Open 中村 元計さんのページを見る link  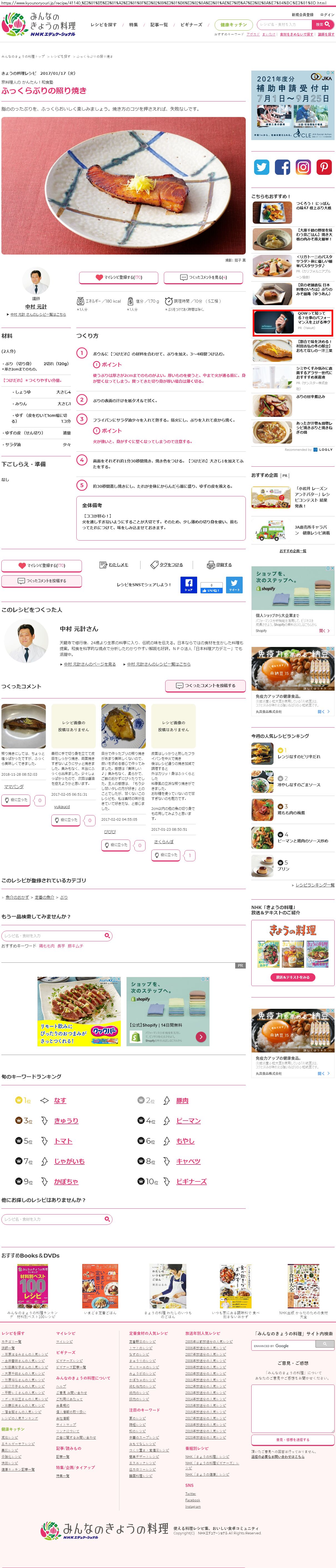[x=90, y=664]
